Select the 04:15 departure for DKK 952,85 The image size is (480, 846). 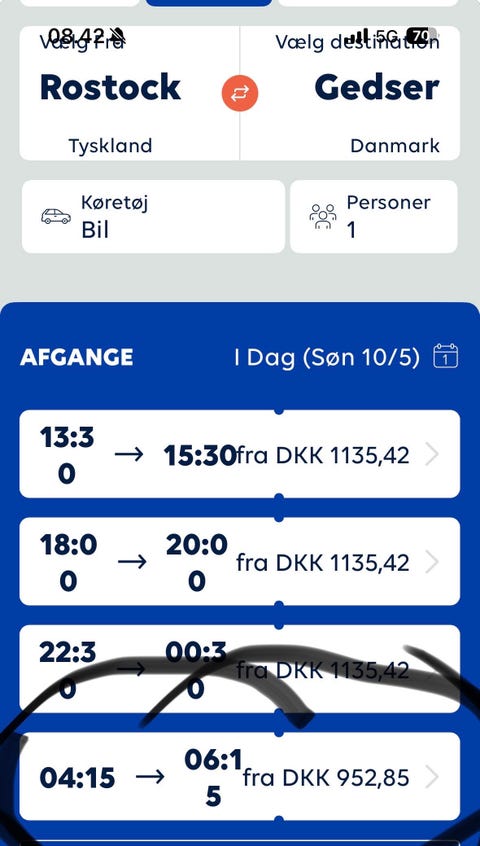click(x=240, y=777)
